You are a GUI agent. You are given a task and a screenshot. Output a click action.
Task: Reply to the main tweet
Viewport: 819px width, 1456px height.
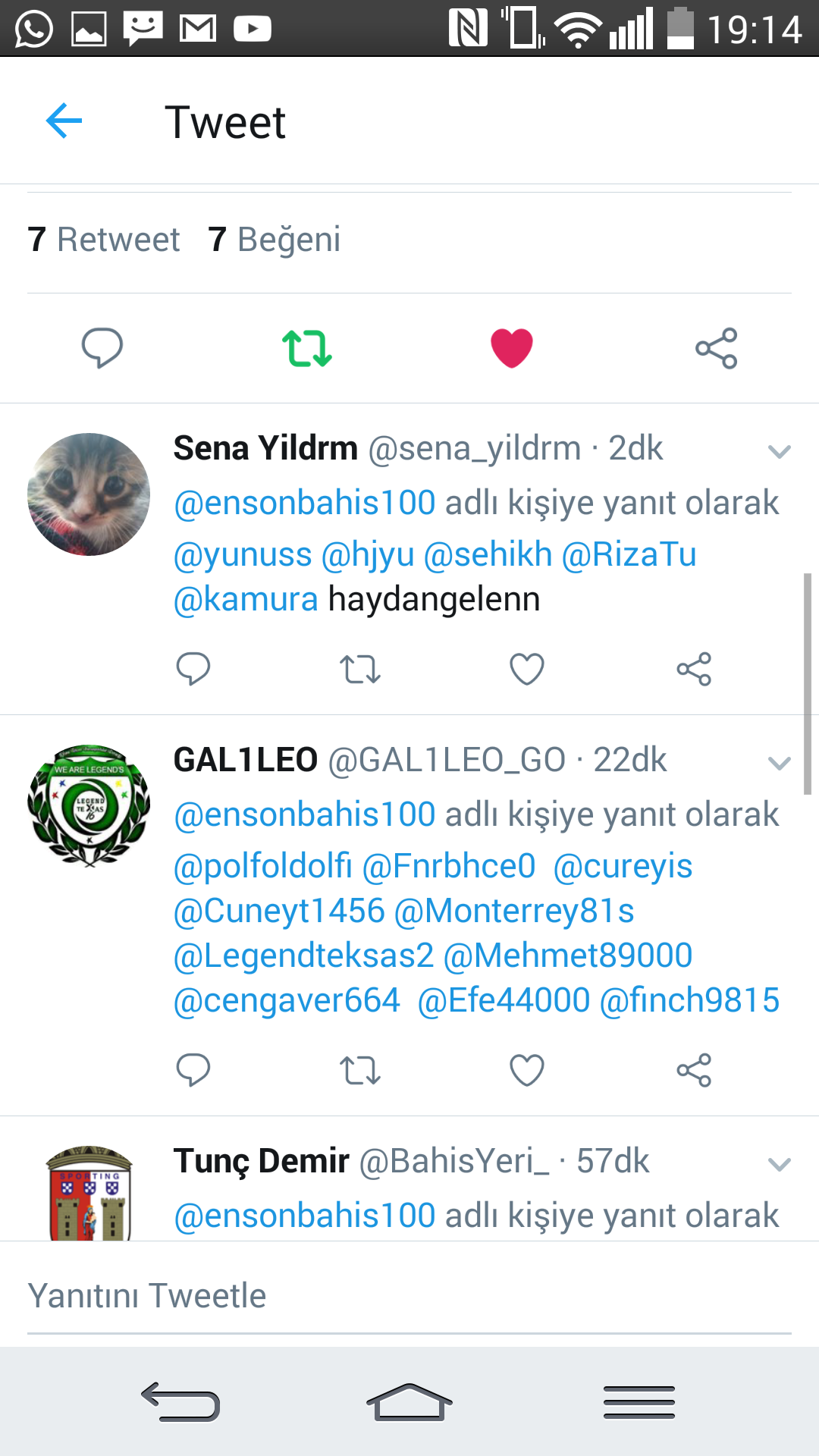pos(102,348)
